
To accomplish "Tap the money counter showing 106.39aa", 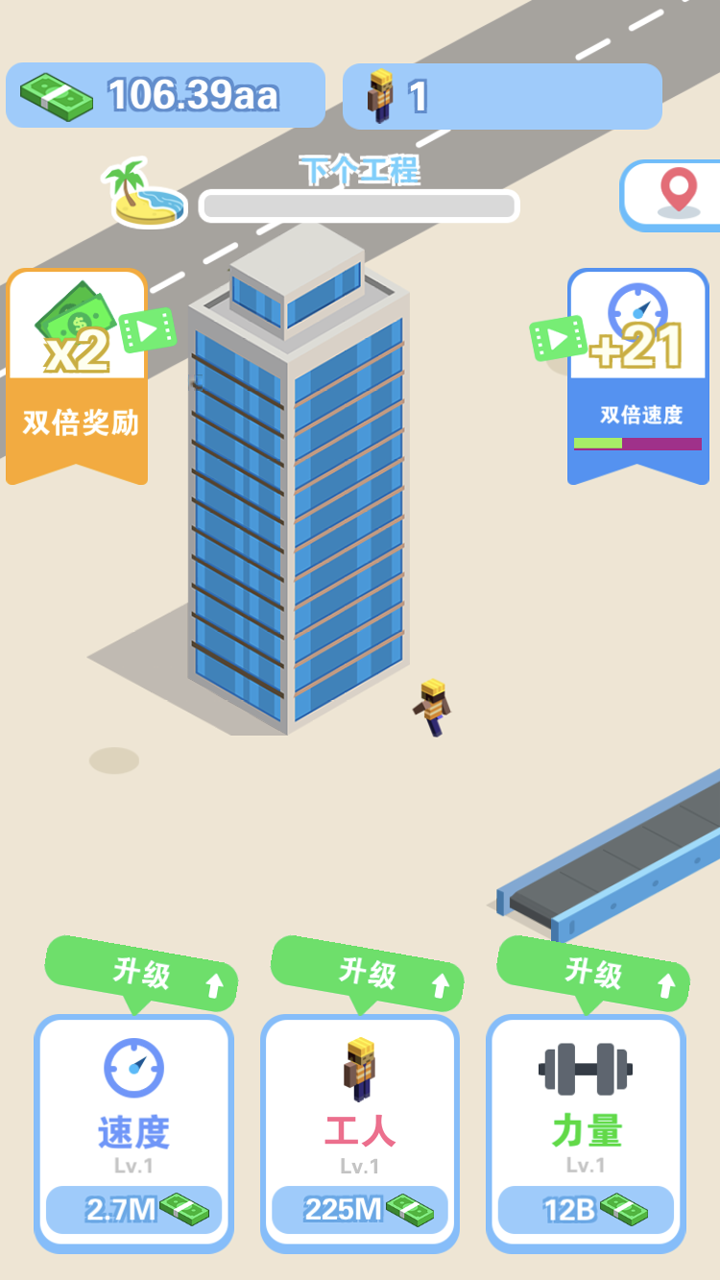I will [165, 94].
